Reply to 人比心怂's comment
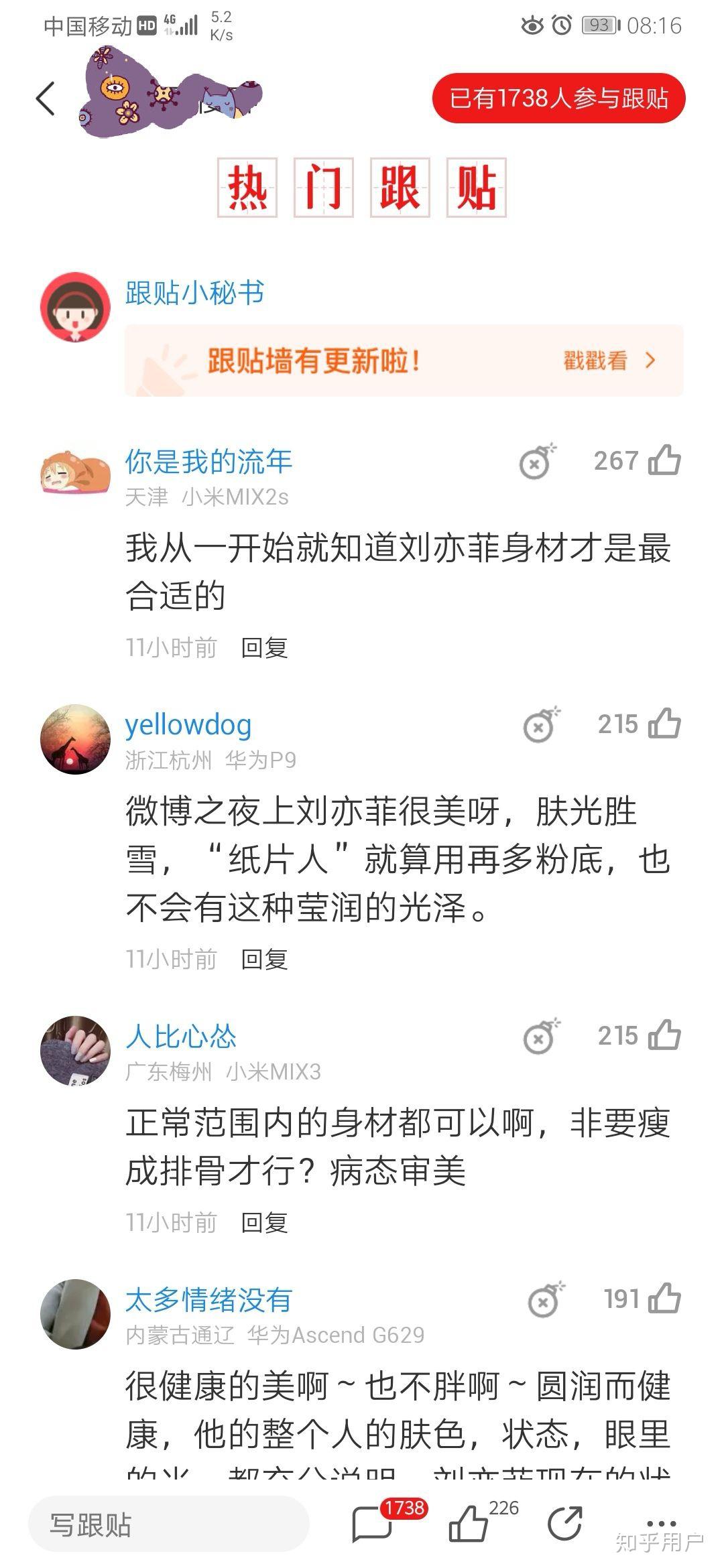Image resolution: width=724 pixels, height=1568 pixels. pyautogui.click(x=264, y=1223)
